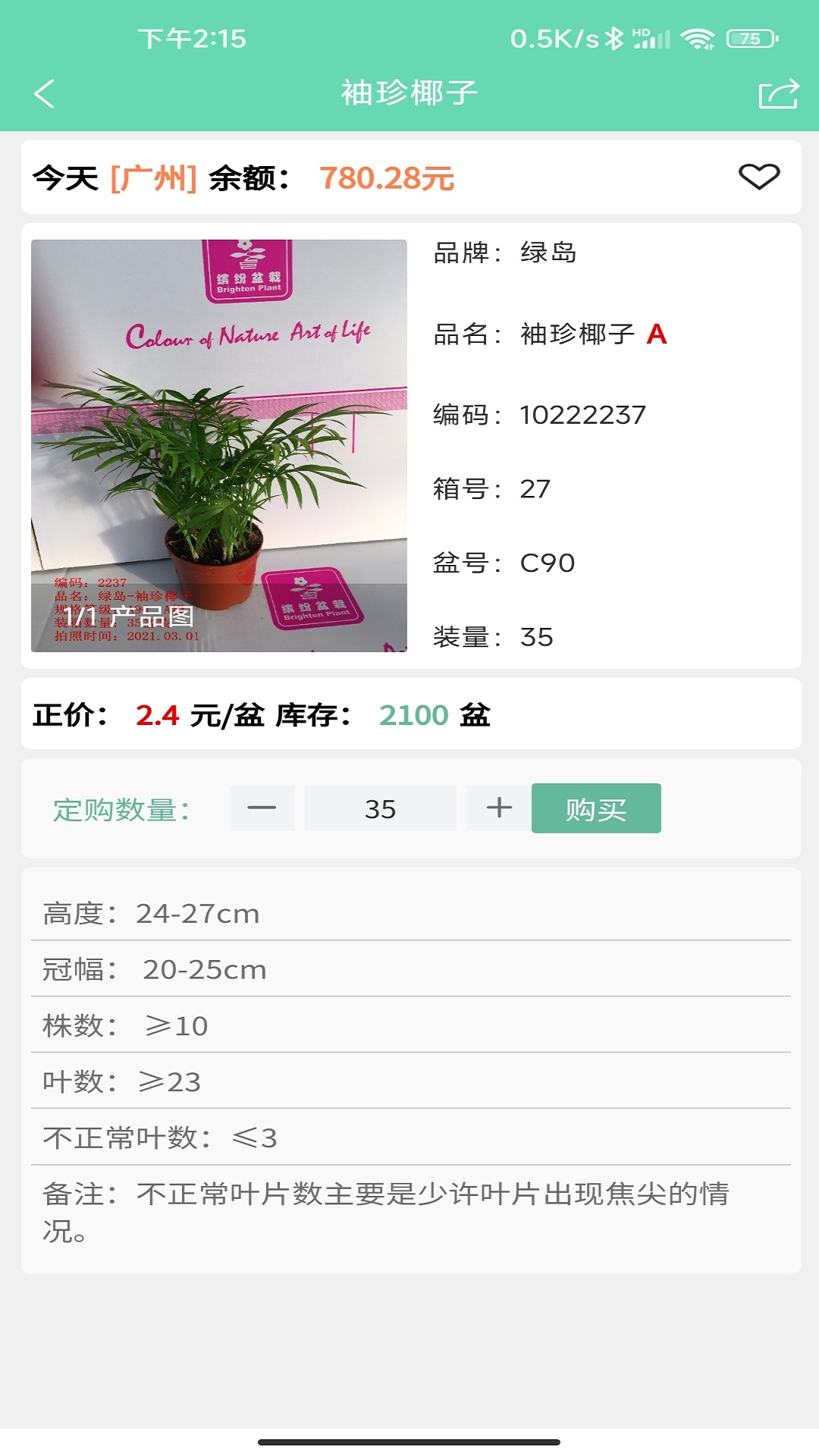The height and width of the screenshot is (1456, 819).
Task: Tap the 购买 button to buy
Action: (596, 808)
